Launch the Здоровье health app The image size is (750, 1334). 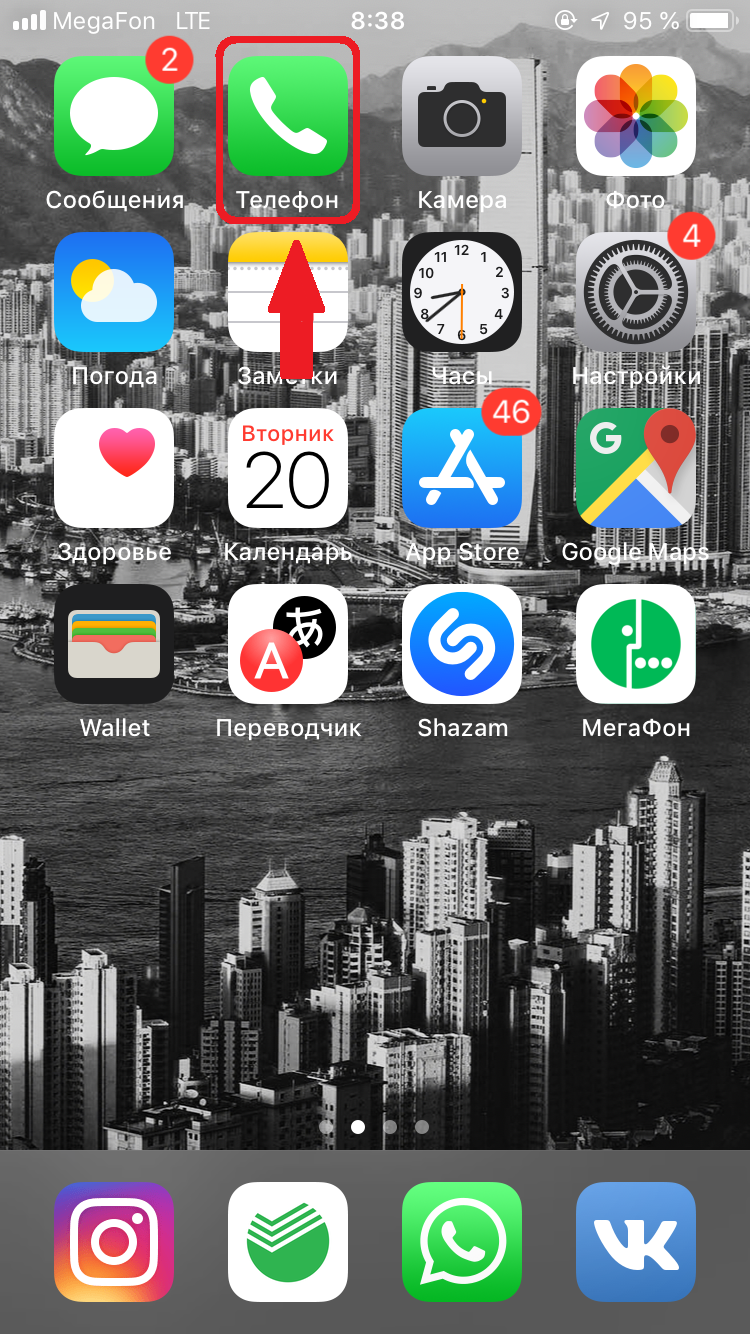[x=114, y=468]
